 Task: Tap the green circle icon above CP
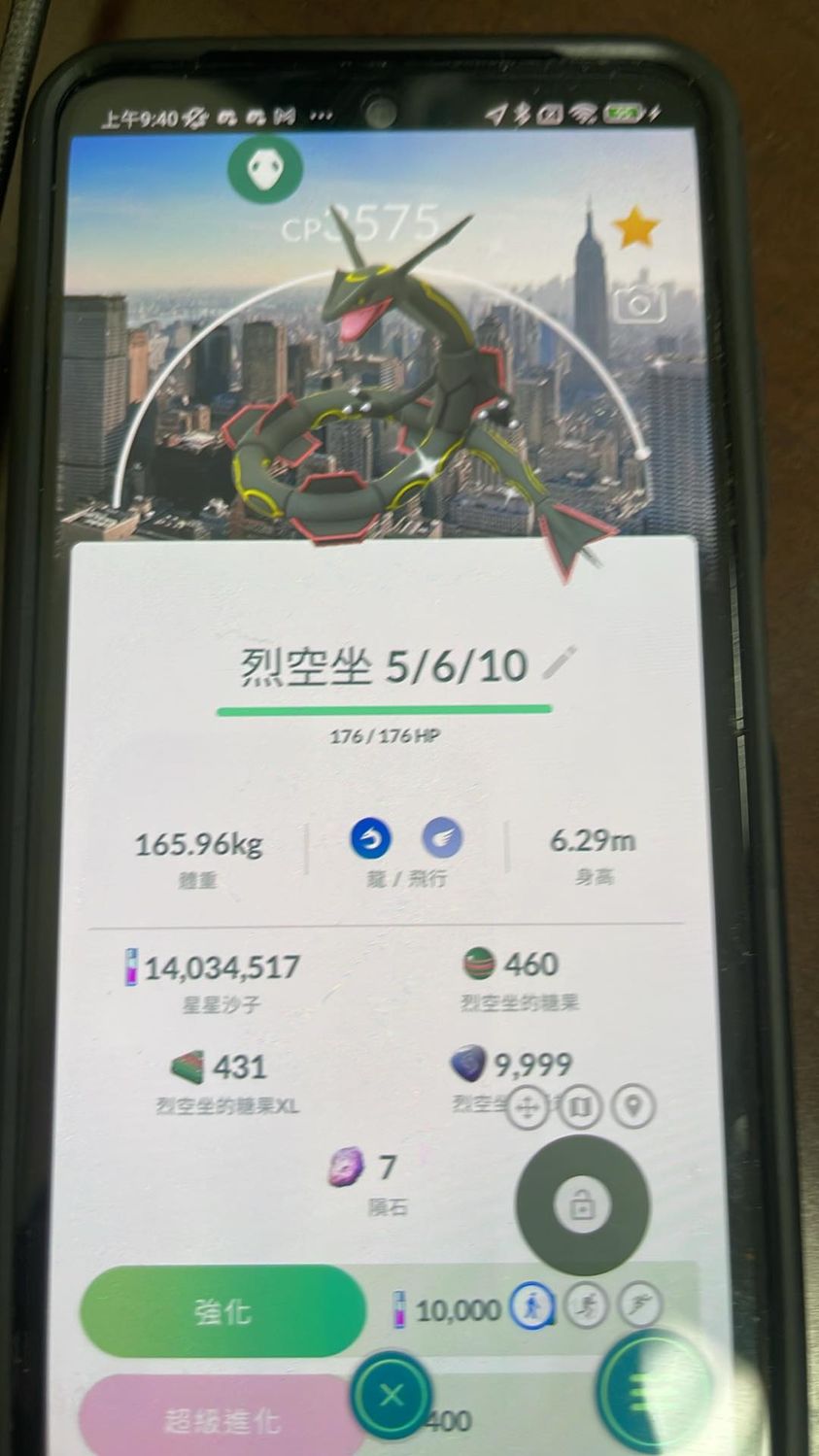[264, 170]
